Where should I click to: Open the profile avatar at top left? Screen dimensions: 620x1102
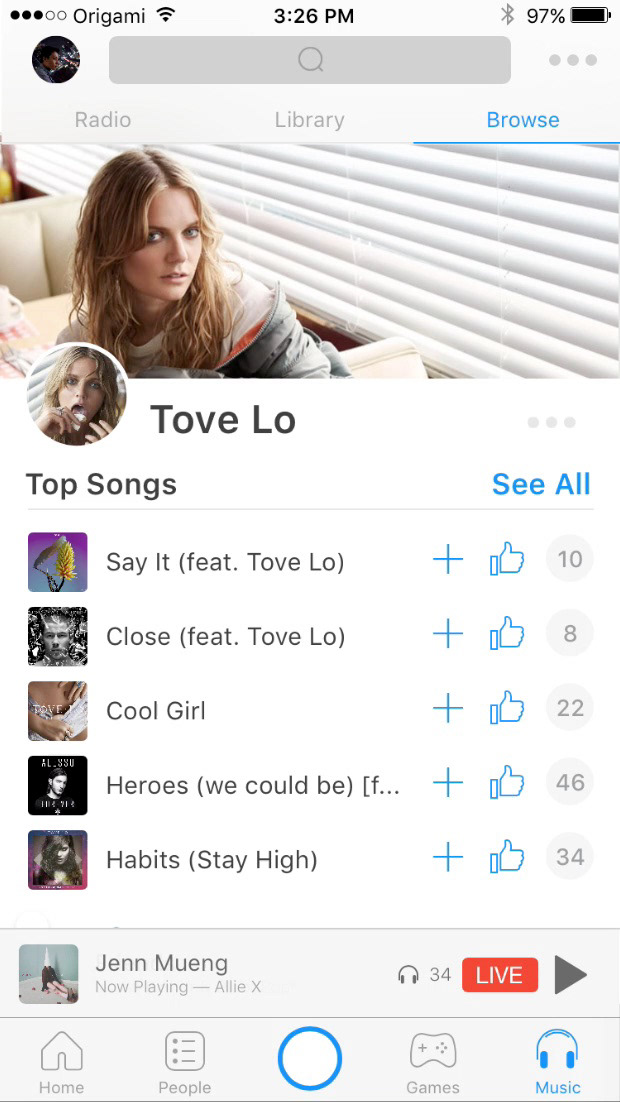(x=56, y=60)
